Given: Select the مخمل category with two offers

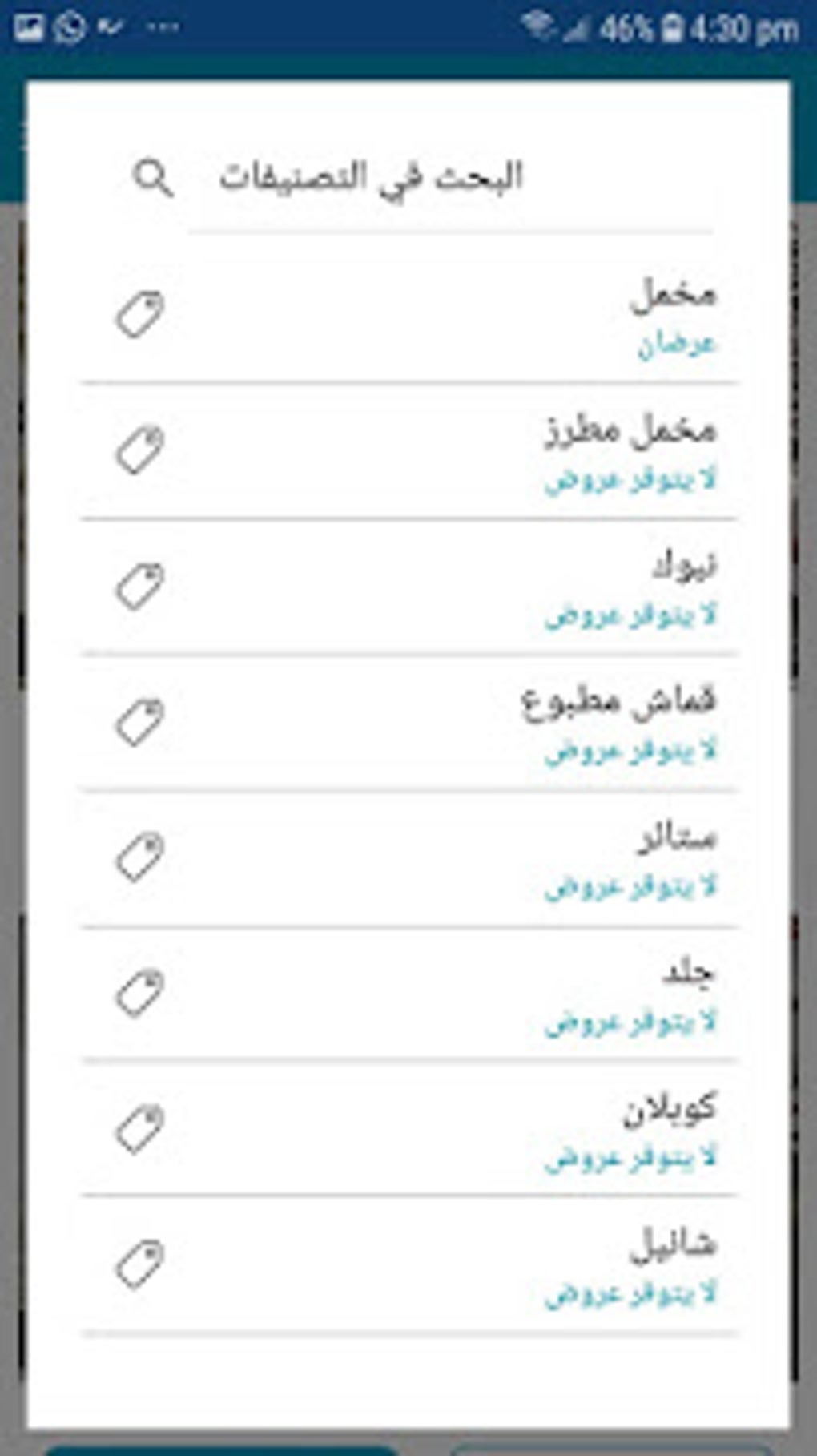Looking at the screenshot, I should point(408,316).
